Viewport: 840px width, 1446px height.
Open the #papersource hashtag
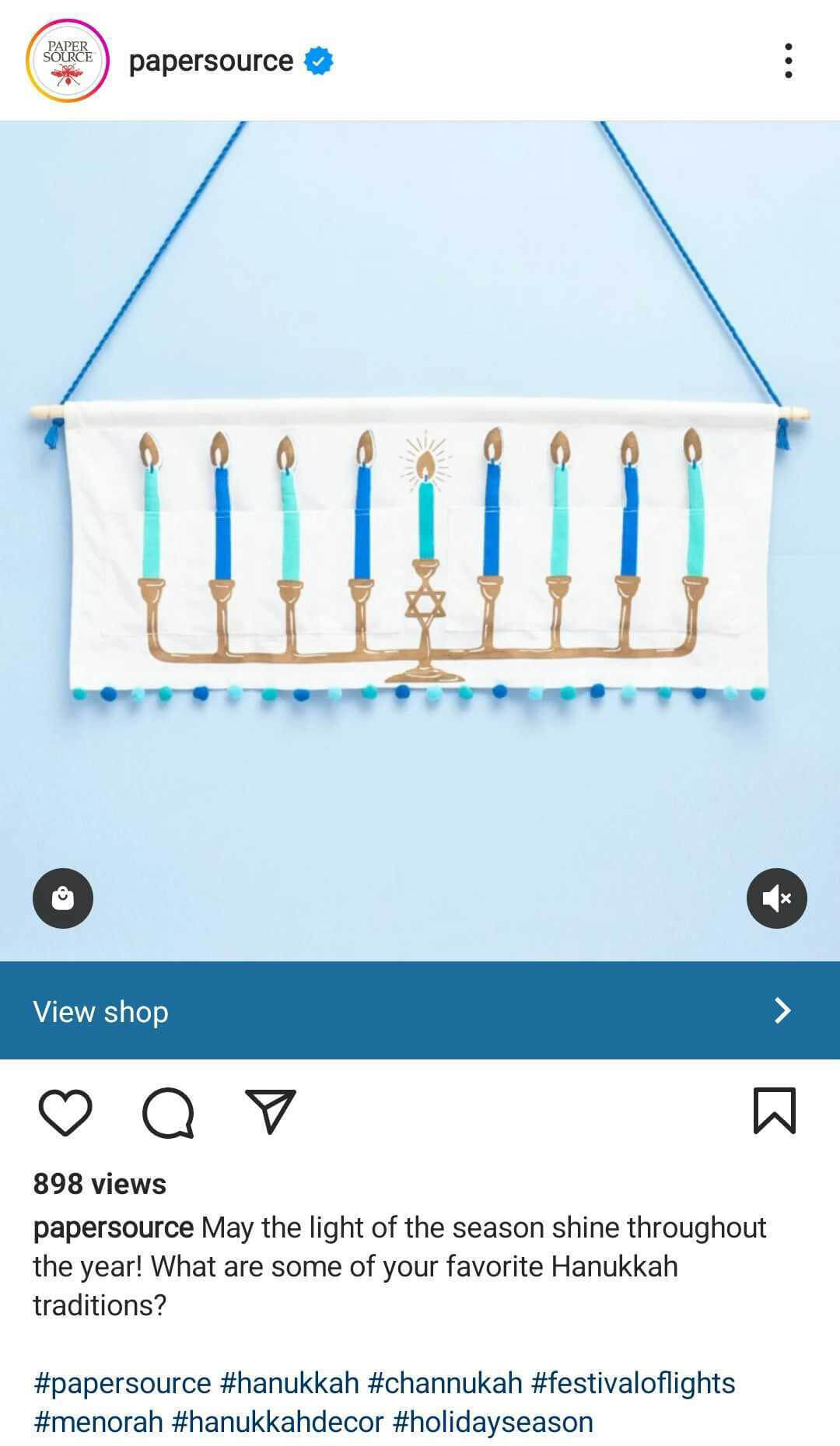pos(122,1382)
